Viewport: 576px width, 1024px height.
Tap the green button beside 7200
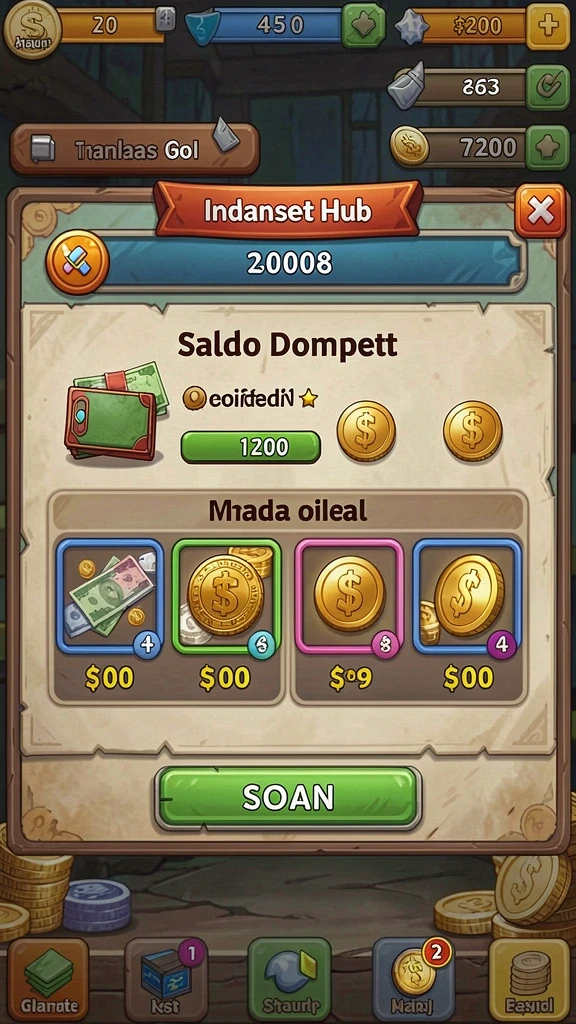[547, 148]
